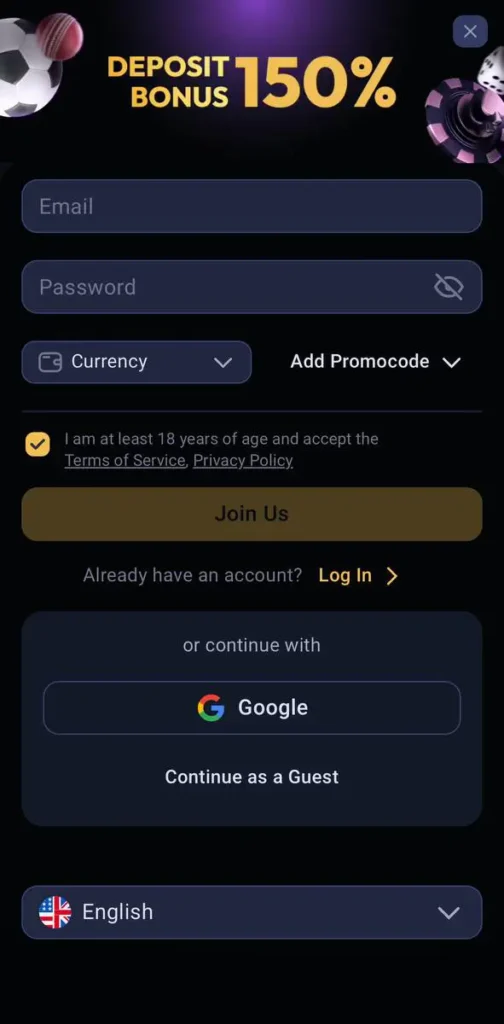Close the registration dialog
The height and width of the screenshot is (1024, 504).
[470, 31]
